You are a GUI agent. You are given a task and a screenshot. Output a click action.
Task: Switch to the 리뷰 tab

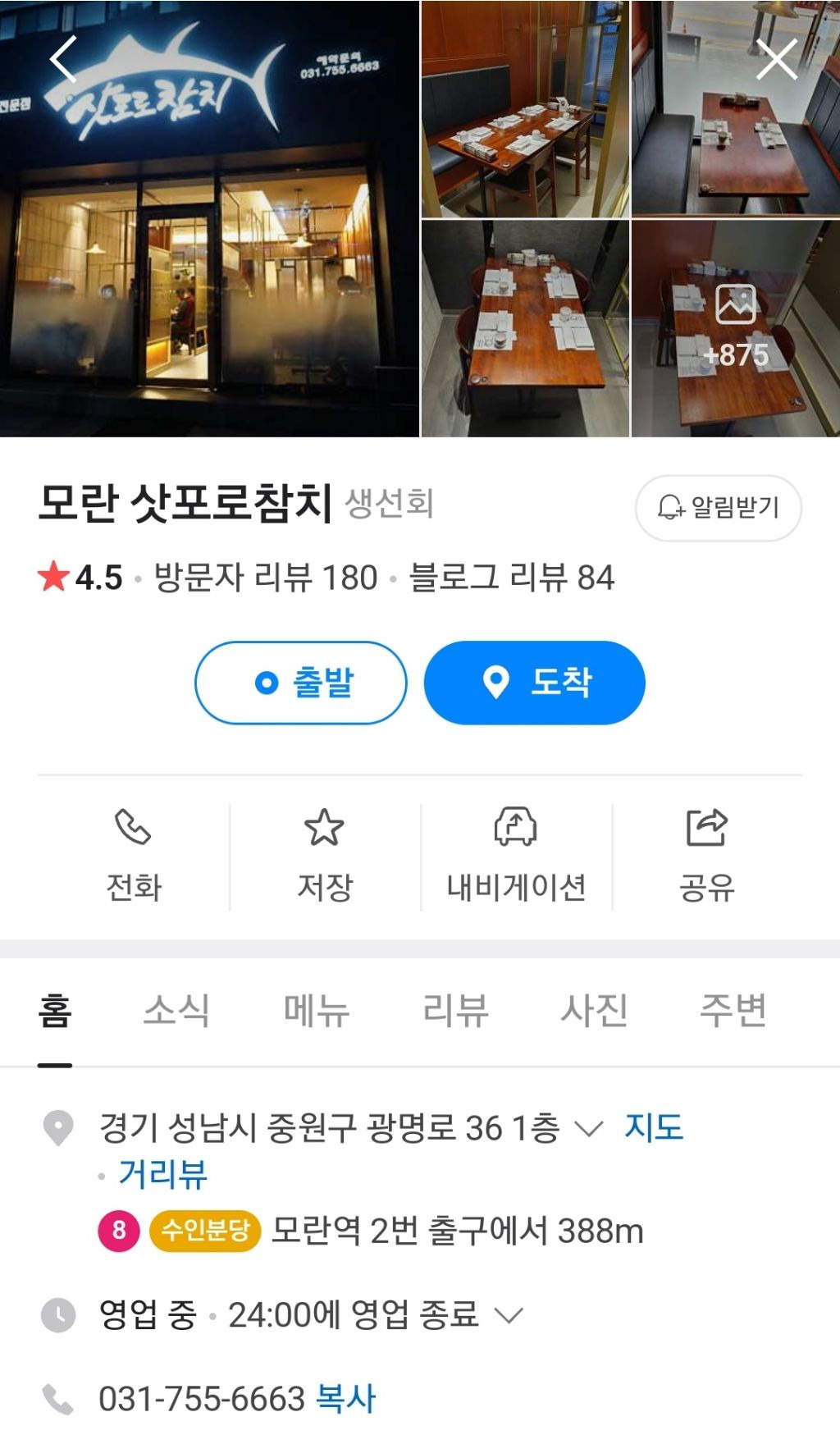(x=455, y=1009)
